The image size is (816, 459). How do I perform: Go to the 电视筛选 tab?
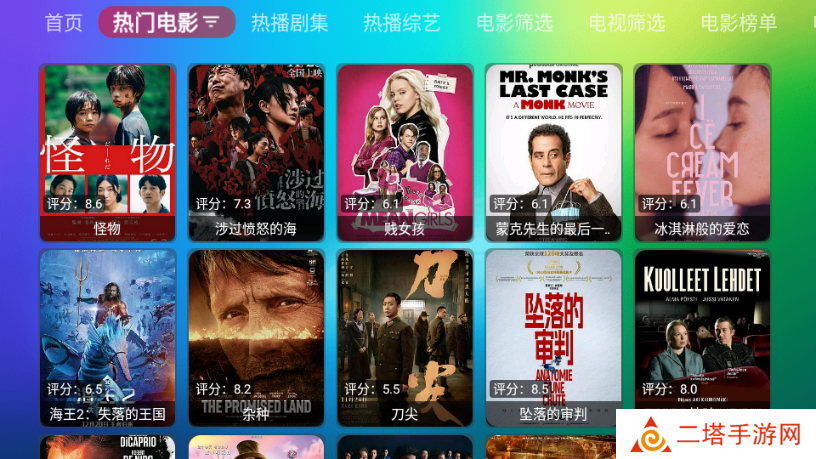[x=626, y=22]
